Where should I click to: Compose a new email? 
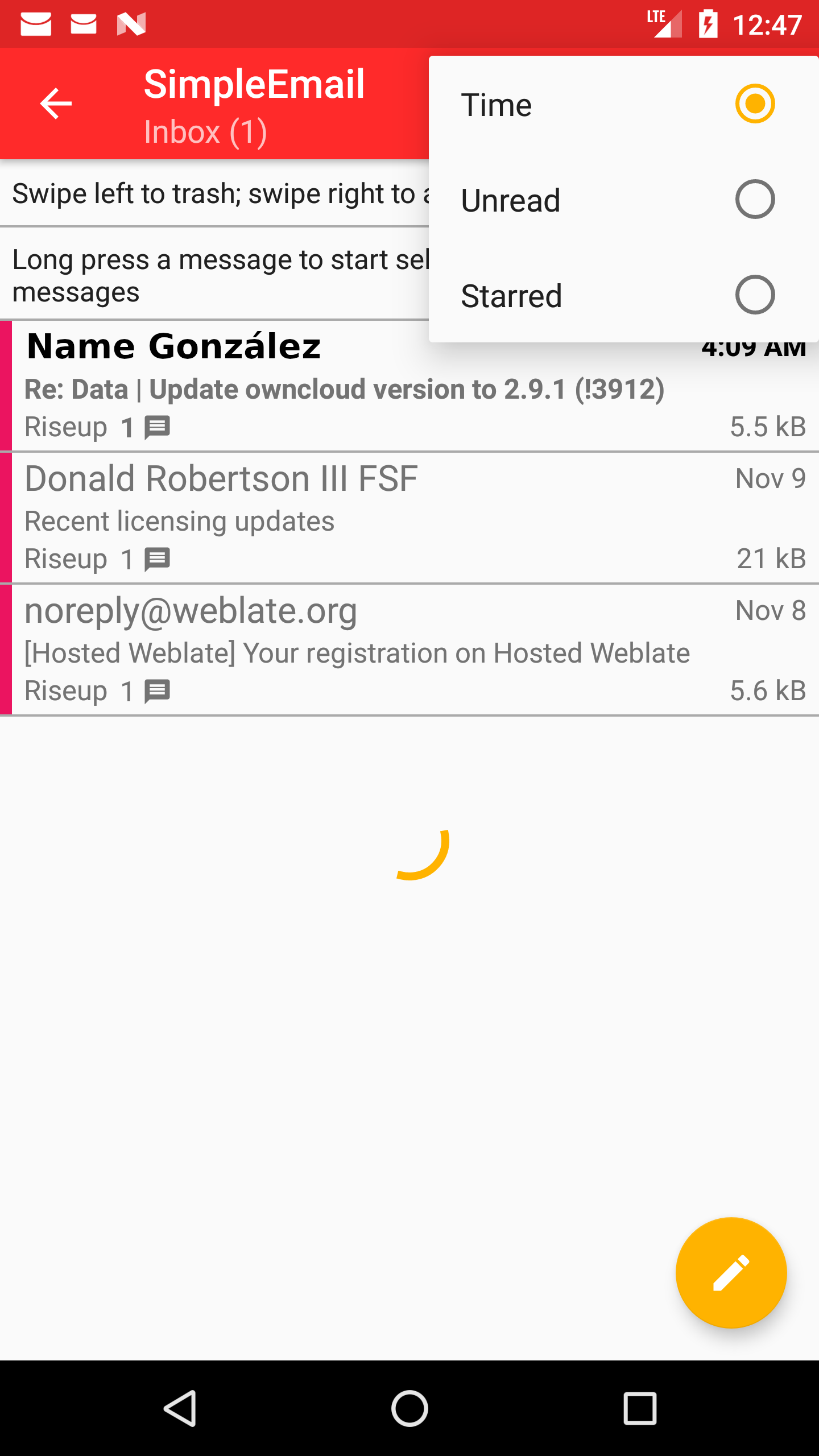[x=731, y=1273]
